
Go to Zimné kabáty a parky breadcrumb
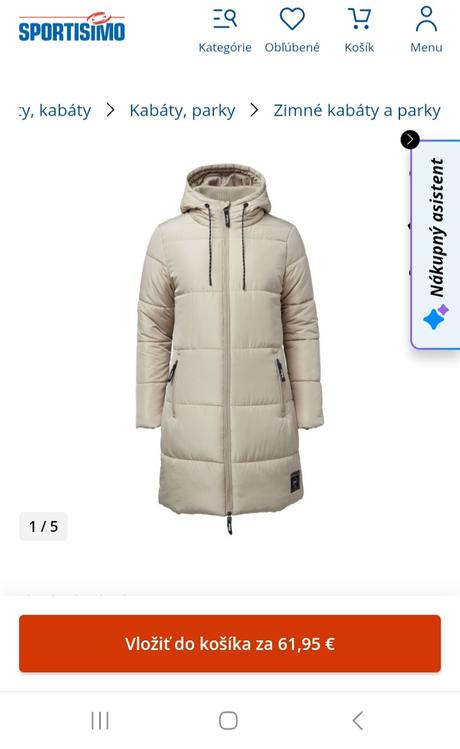pyautogui.click(x=357, y=110)
